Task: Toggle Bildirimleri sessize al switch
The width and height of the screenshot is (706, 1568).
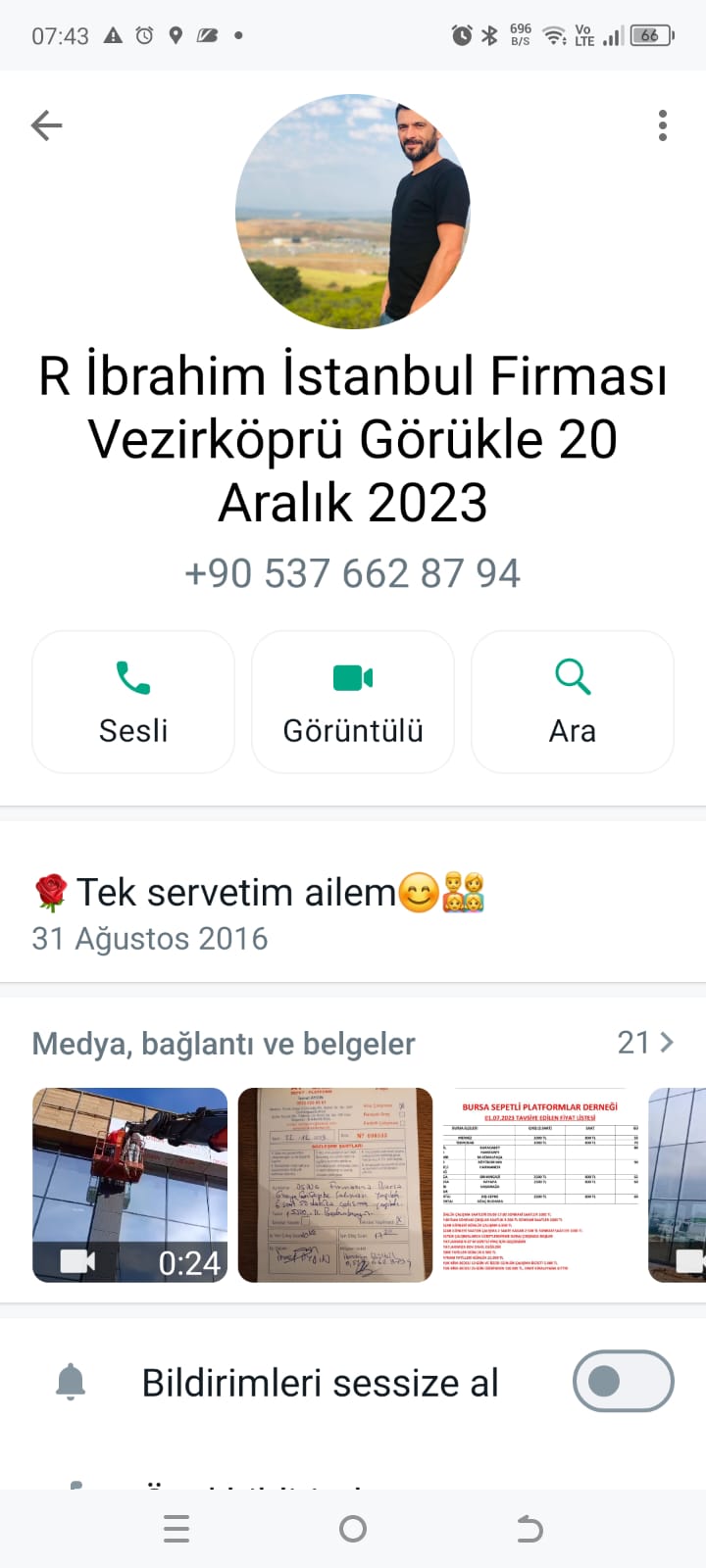Action: [x=623, y=1382]
